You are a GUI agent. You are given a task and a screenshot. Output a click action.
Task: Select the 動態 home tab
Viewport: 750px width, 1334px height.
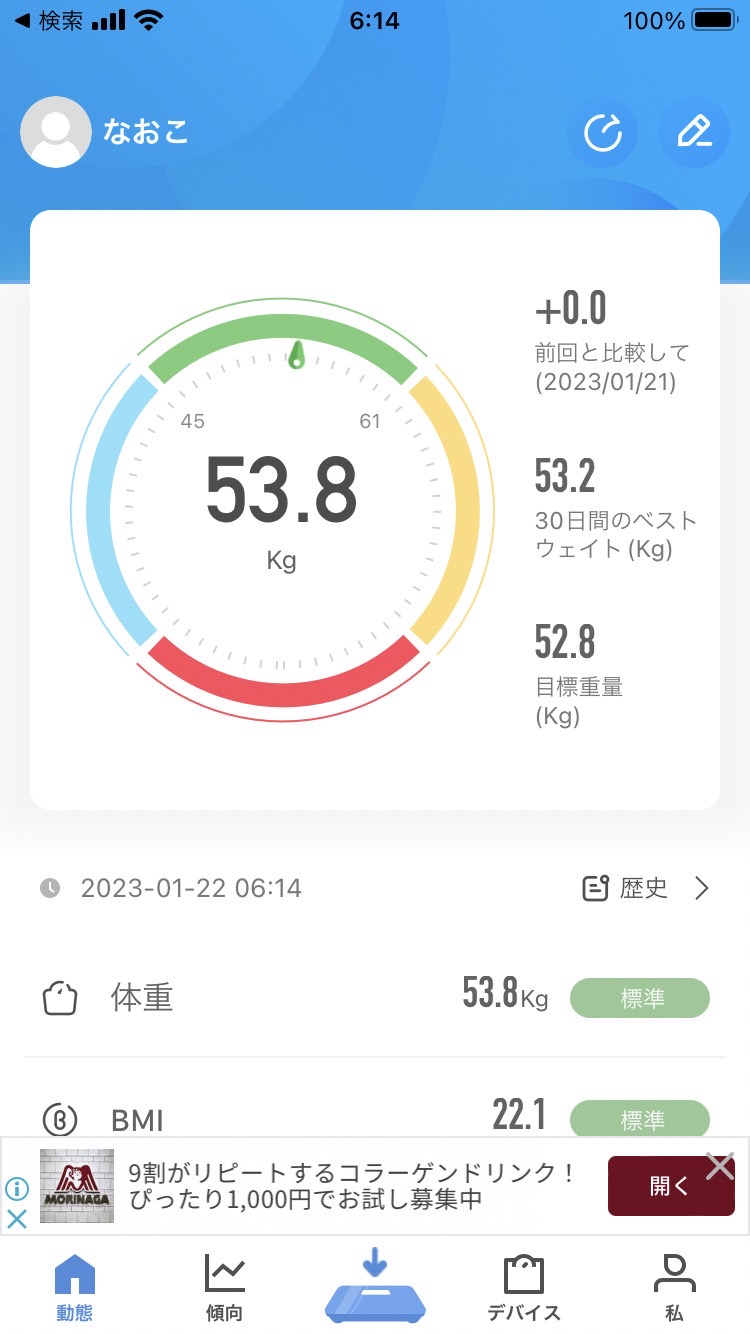(75, 1288)
